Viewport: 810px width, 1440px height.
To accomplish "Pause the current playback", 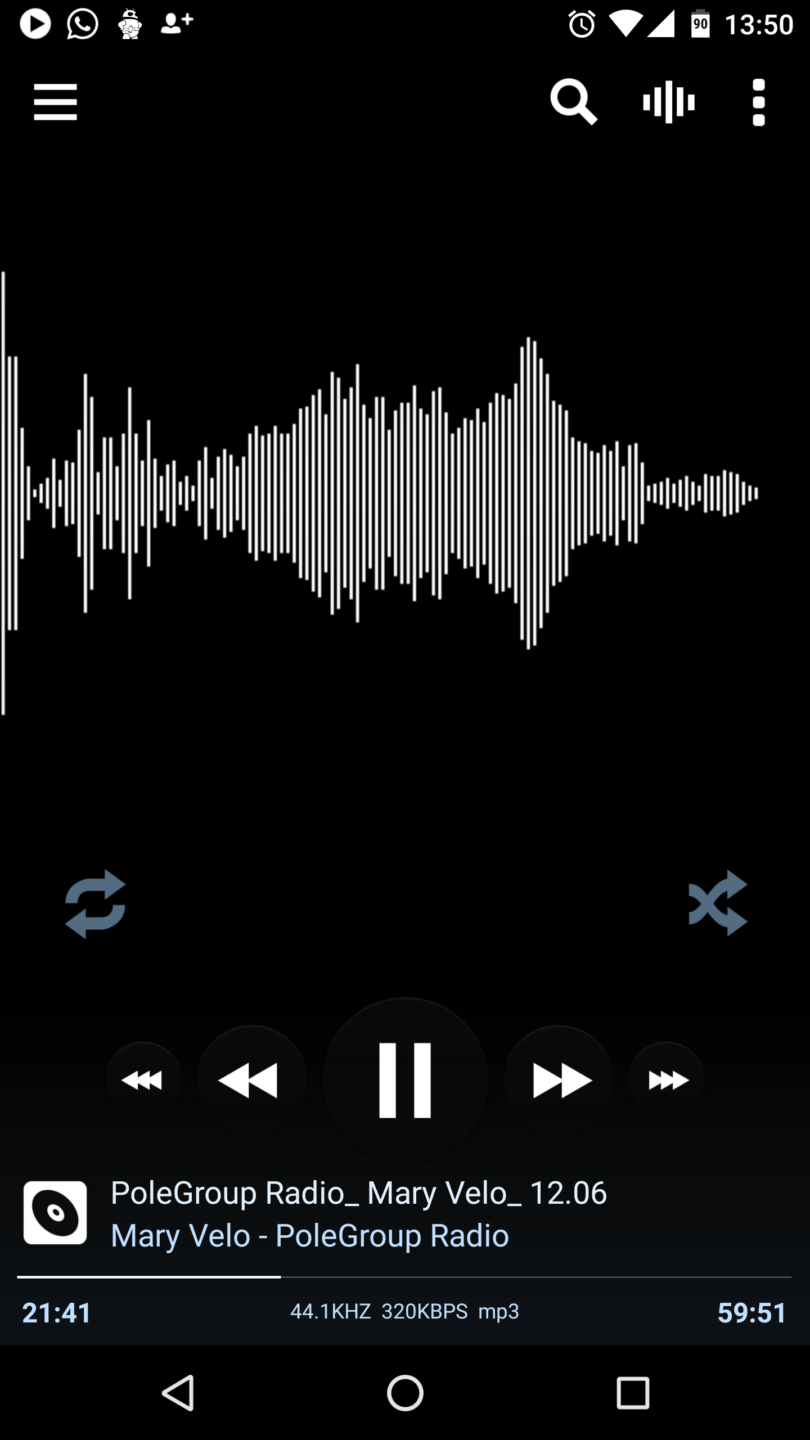I will pyautogui.click(x=404, y=1079).
